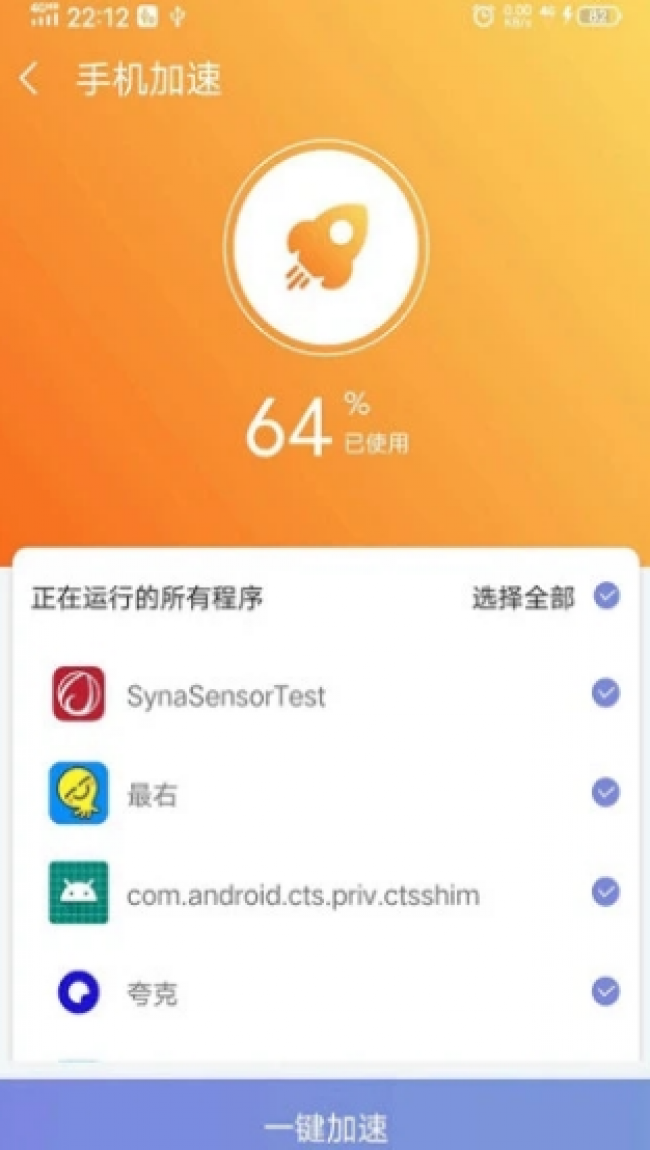Go back from 手机加速 screen
Image resolution: width=650 pixels, height=1150 pixels.
(x=30, y=80)
